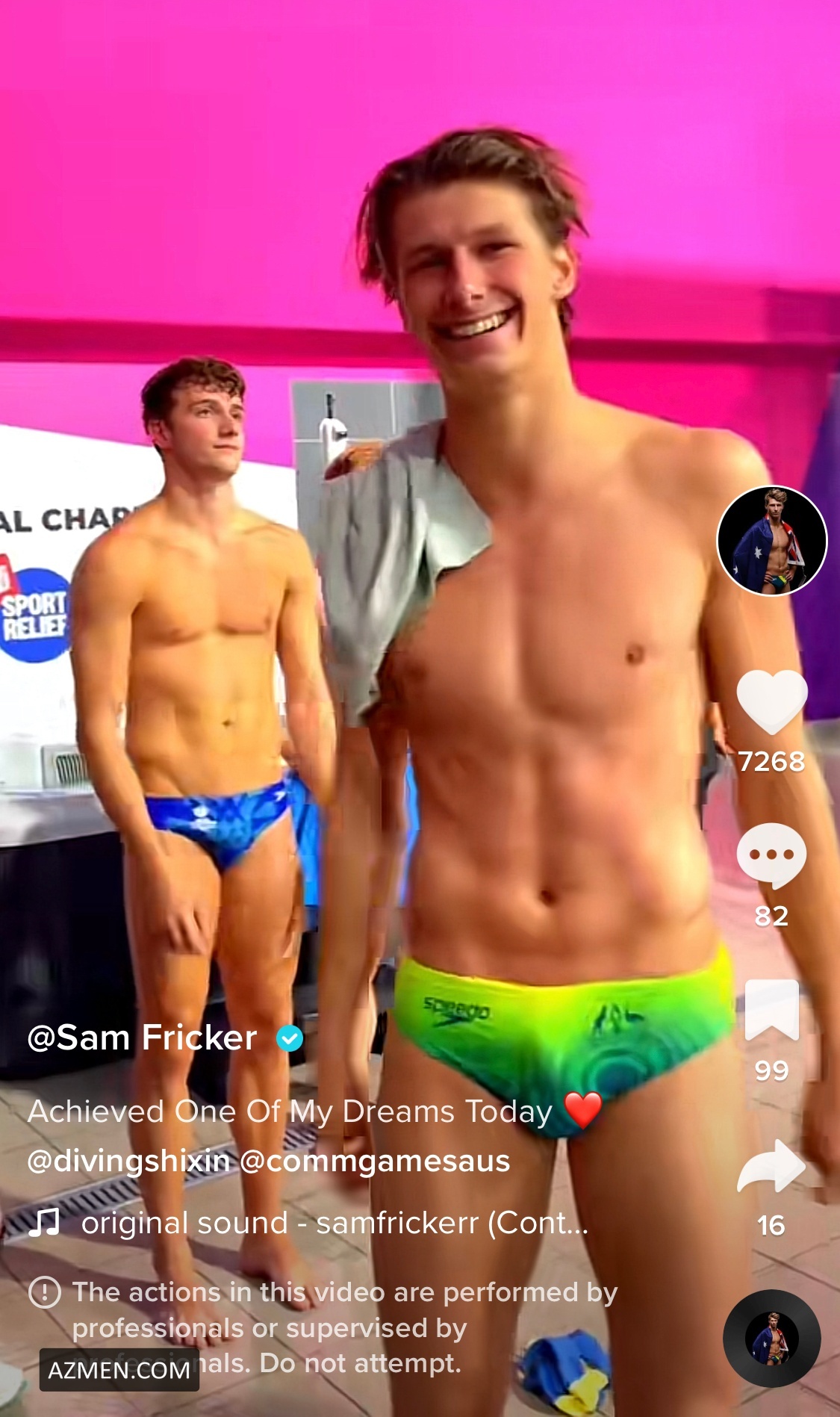The height and width of the screenshot is (1417, 840).
Task: Open the @Sam Fricker username link
Action: coord(142,1038)
